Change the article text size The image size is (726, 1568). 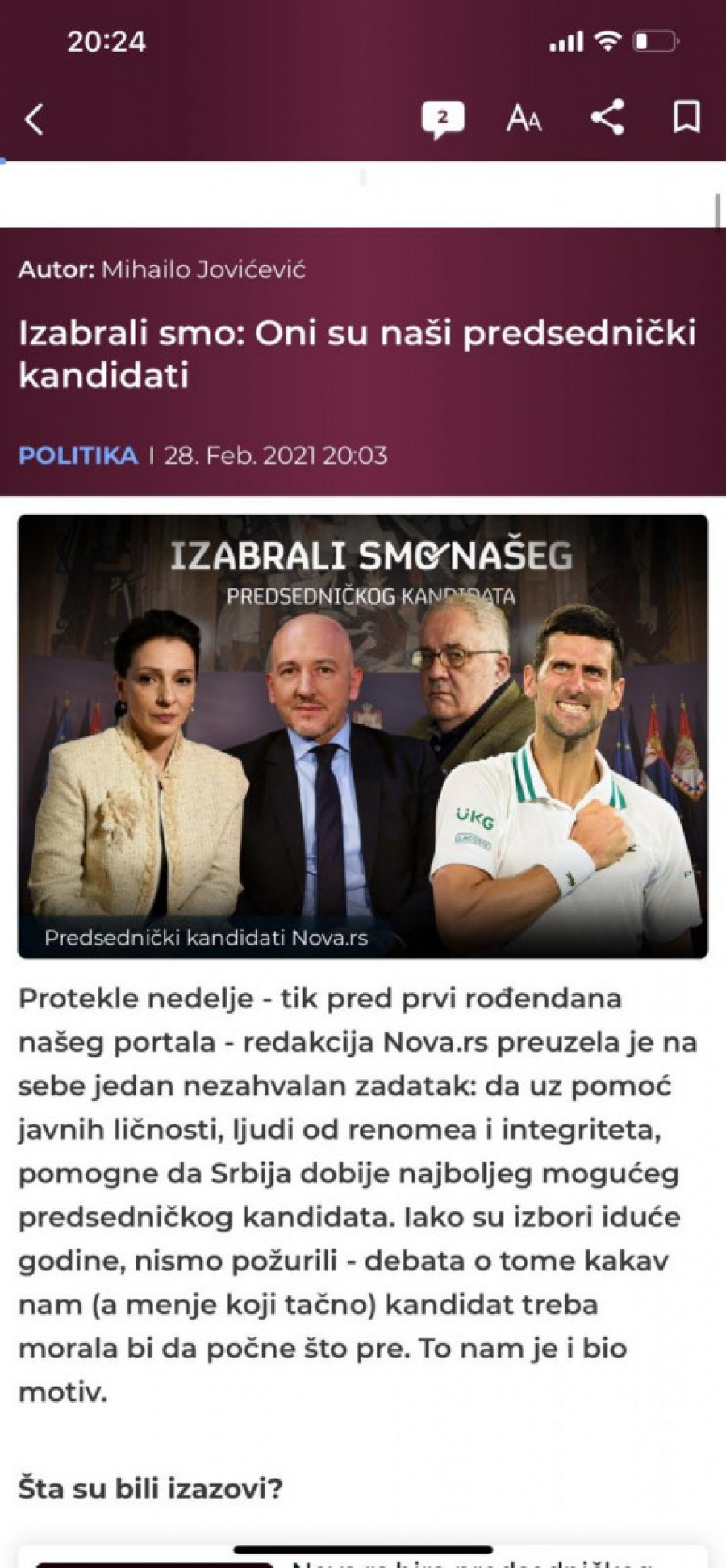(524, 119)
